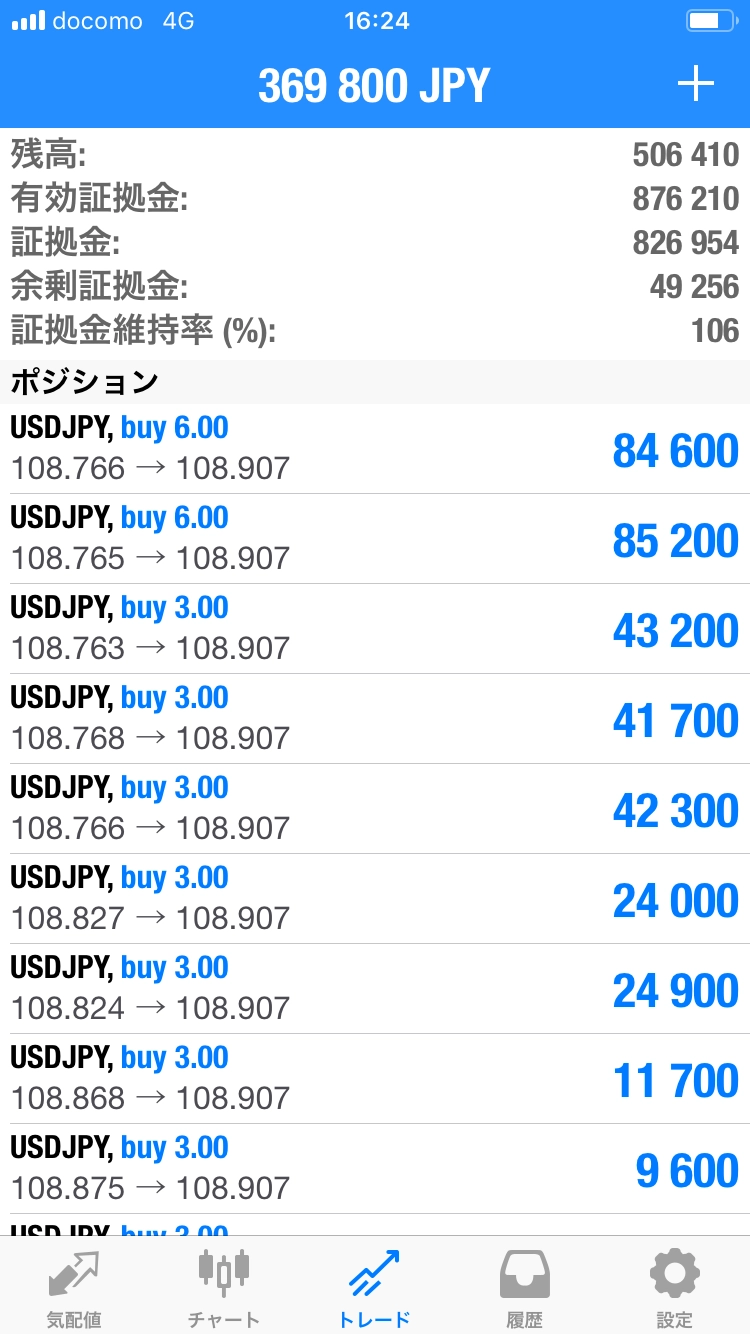Select the USDJPY position showing 24 900
Image resolution: width=750 pixels, height=1334 pixels.
pyautogui.click(x=375, y=989)
